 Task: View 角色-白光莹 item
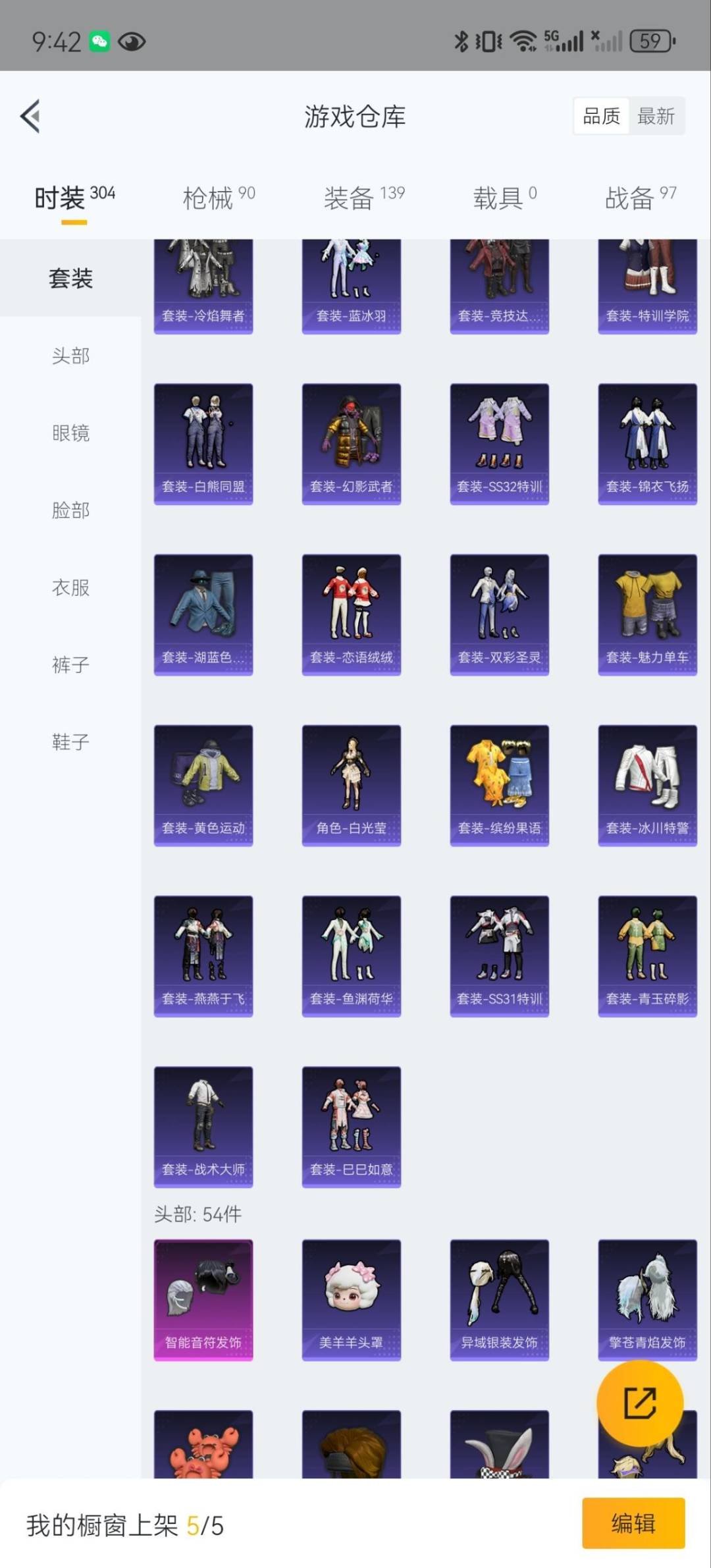tap(352, 785)
